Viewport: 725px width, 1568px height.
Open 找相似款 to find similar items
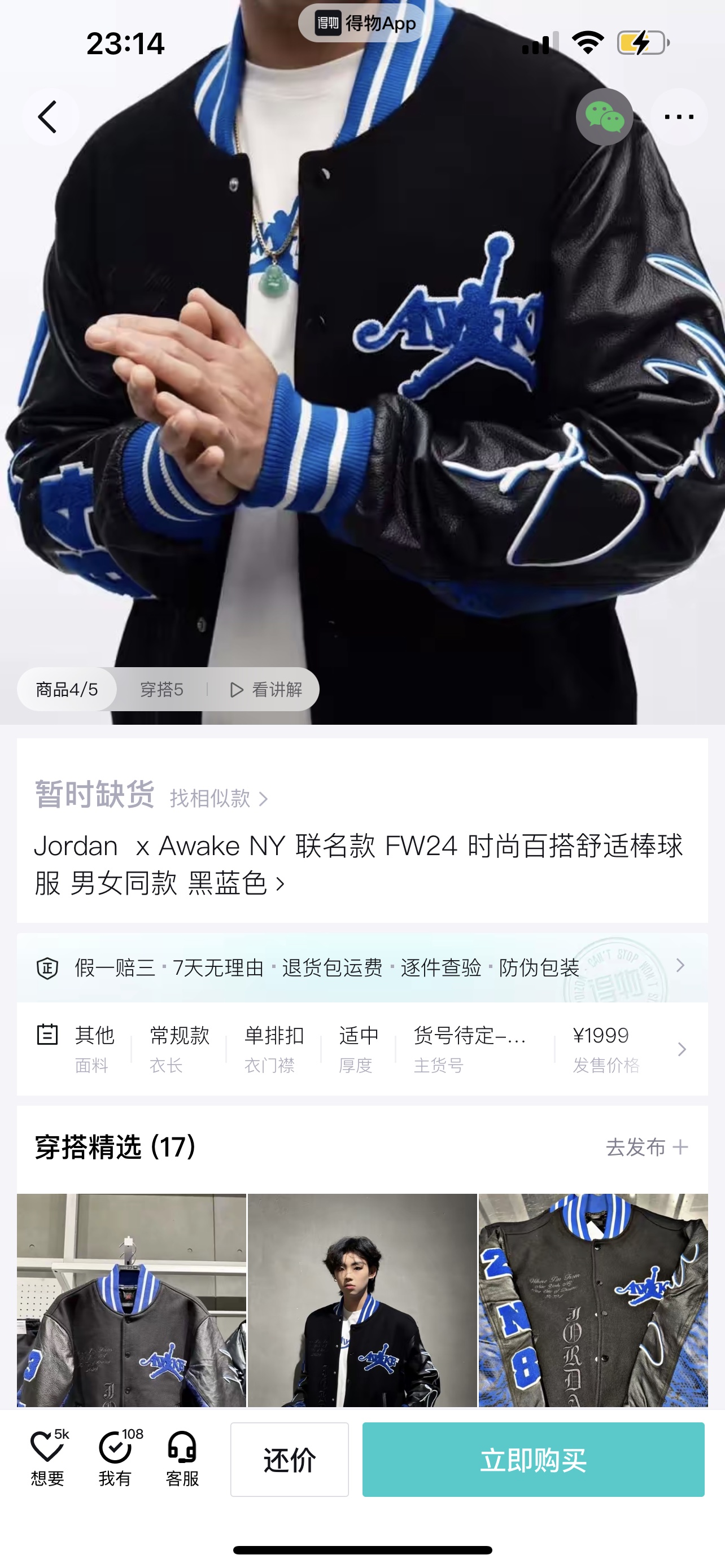(x=219, y=798)
